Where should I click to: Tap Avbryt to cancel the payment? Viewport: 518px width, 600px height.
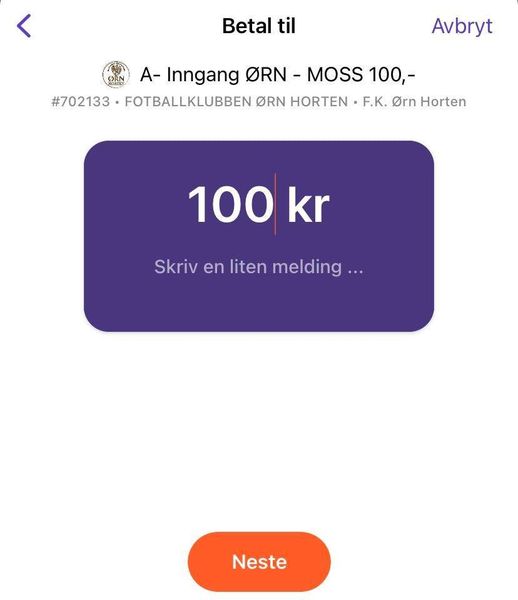(x=462, y=26)
